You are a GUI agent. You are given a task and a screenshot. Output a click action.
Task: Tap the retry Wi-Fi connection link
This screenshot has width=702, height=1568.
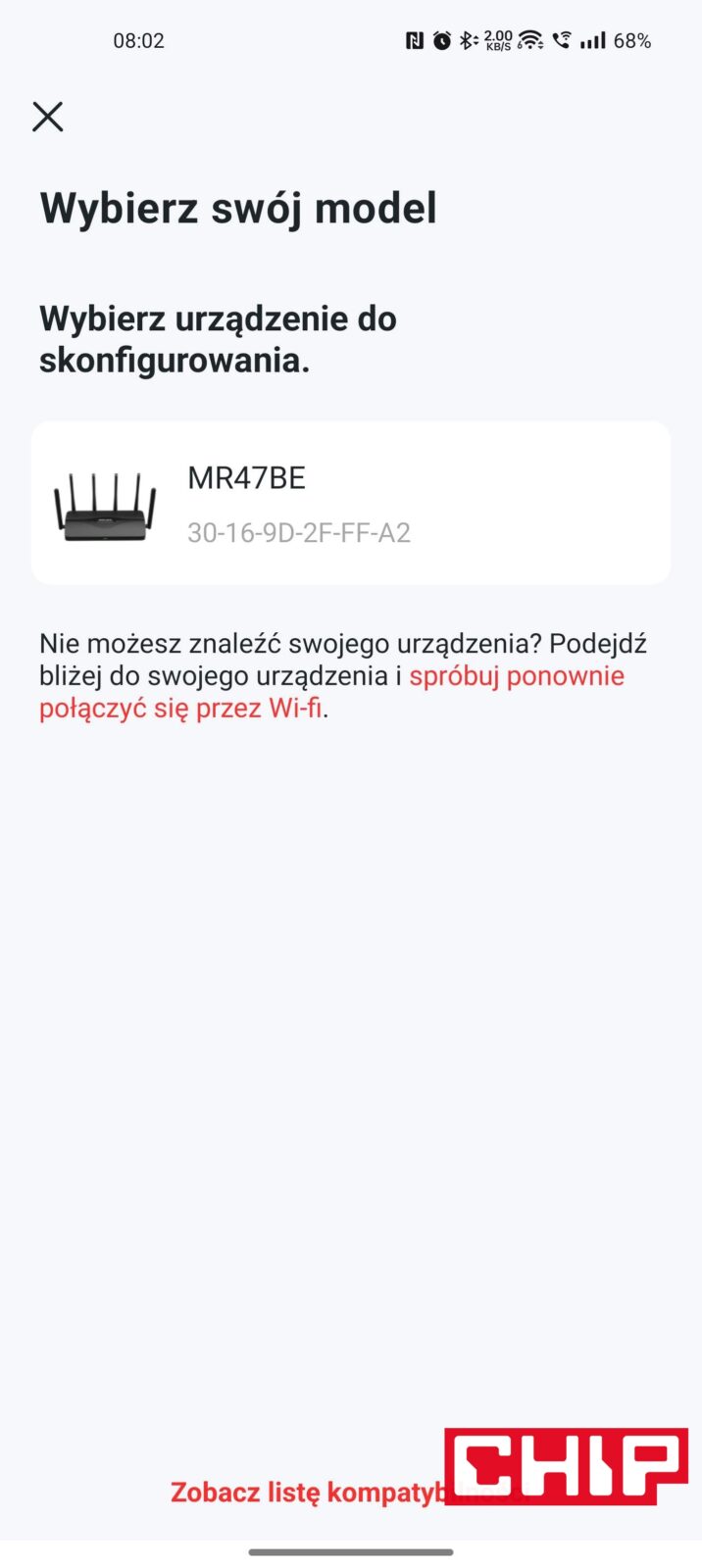[x=516, y=676]
